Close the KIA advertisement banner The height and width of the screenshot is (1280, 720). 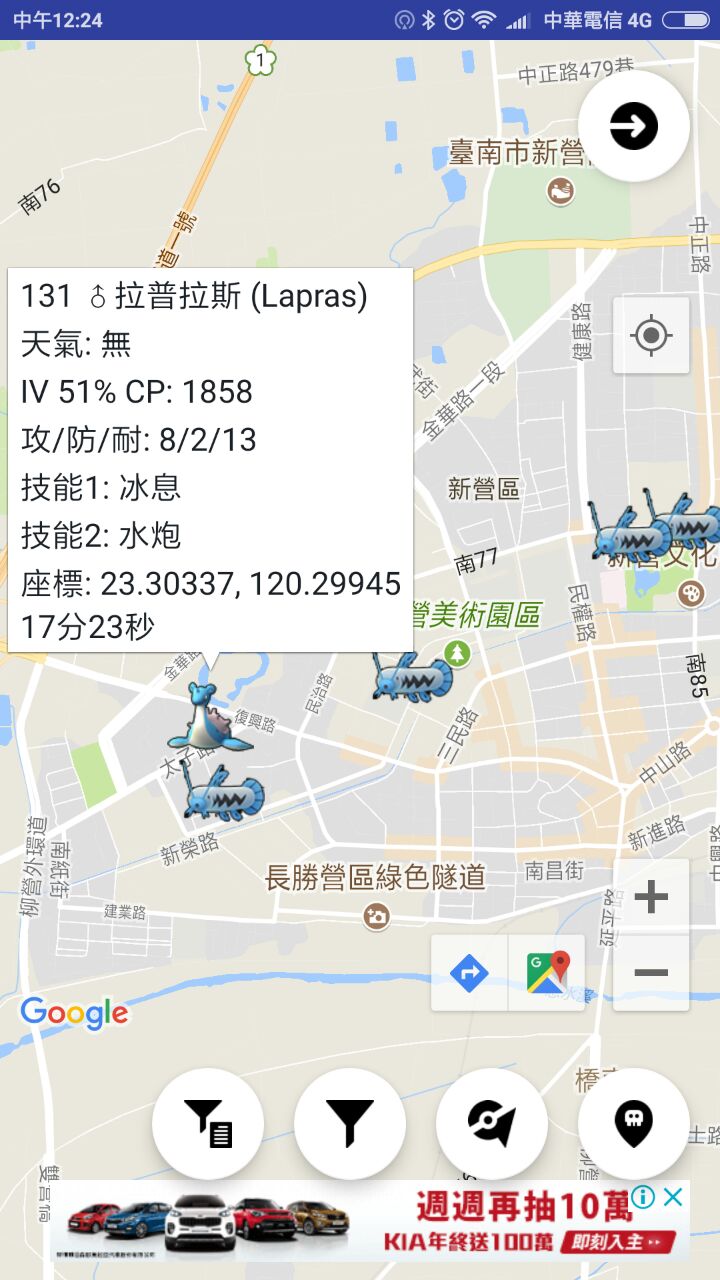pos(674,1197)
